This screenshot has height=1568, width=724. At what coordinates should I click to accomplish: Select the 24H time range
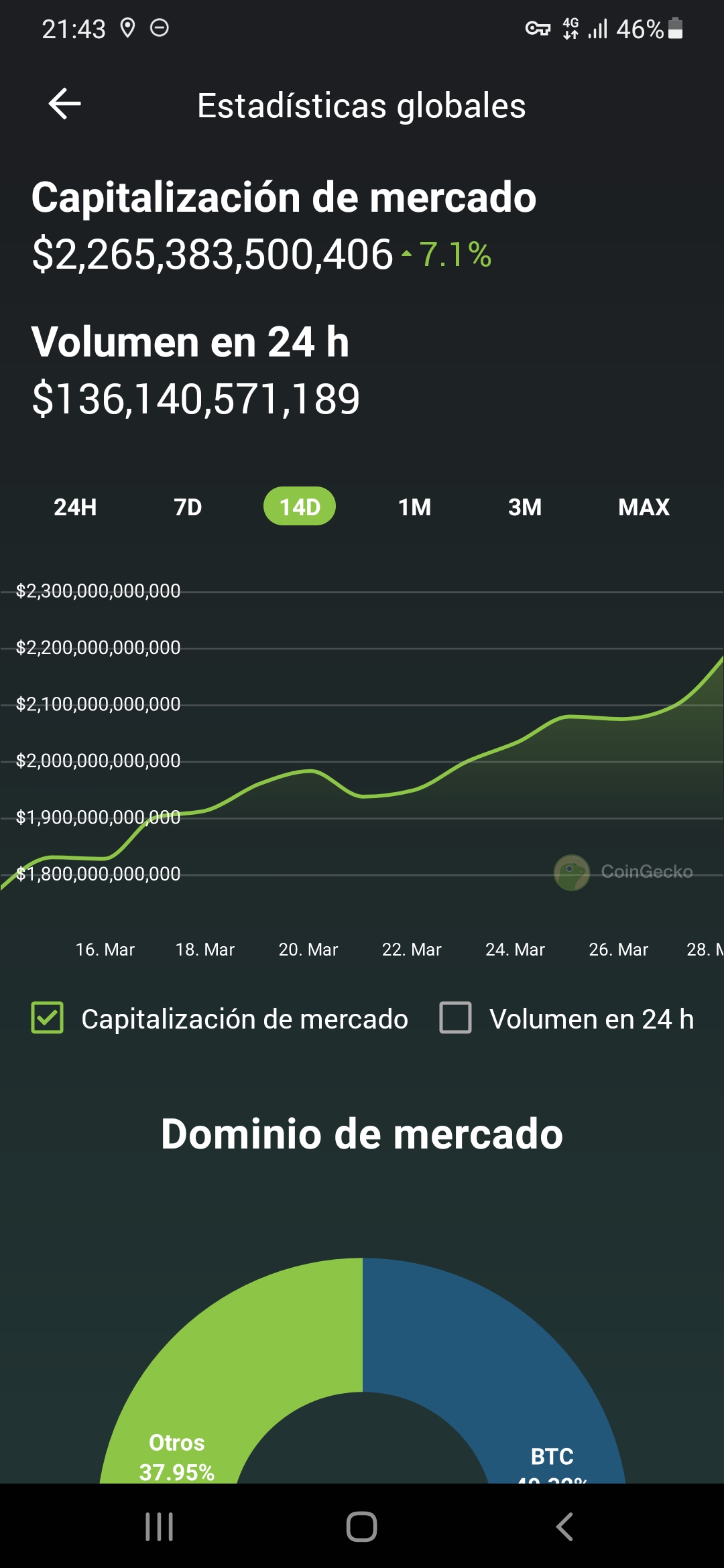click(75, 507)
